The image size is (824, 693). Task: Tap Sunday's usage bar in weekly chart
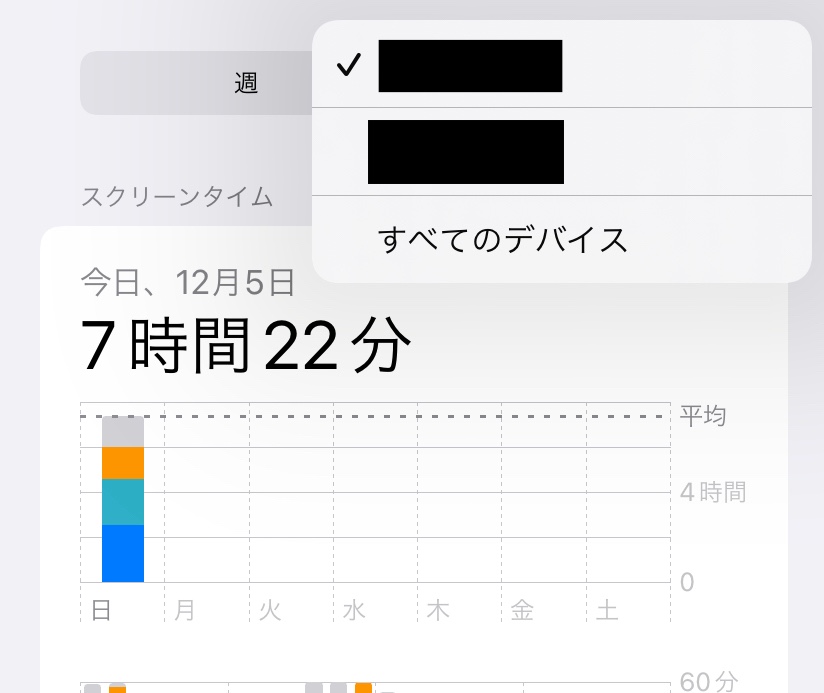(123, 500)
